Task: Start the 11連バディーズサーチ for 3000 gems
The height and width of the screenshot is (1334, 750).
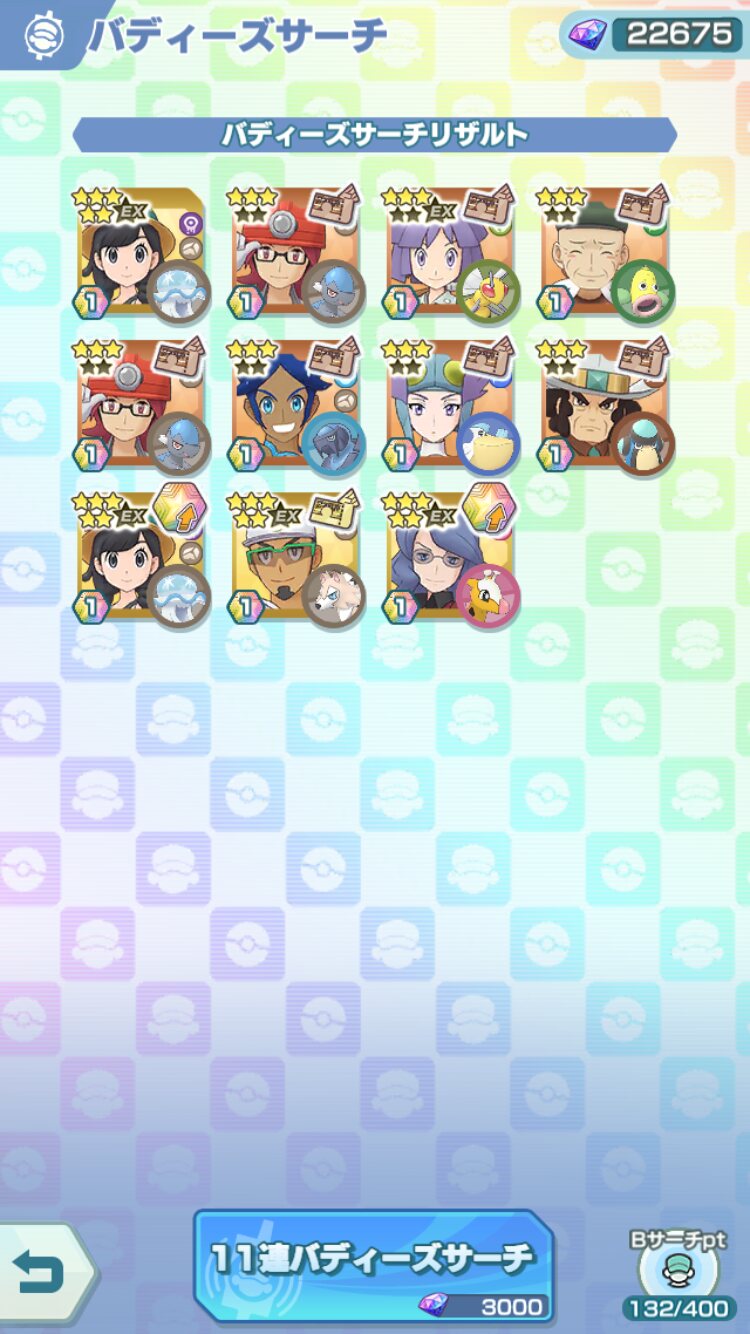Action: pyautogui.click(x=373, y=1267)
